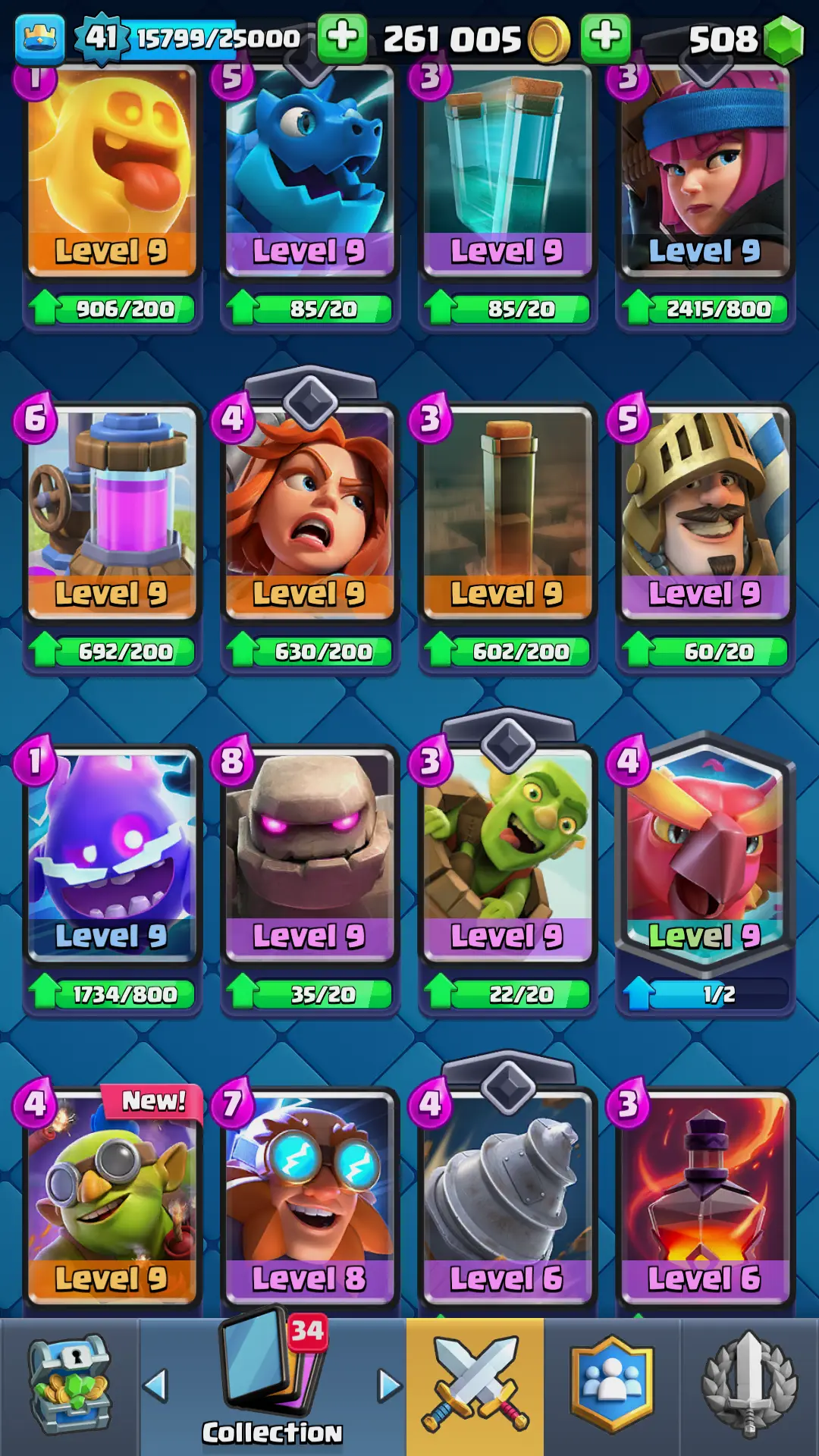Select the Electro Dragon card with 85/20
The image size is (819, 1456).
pos(309,171)
